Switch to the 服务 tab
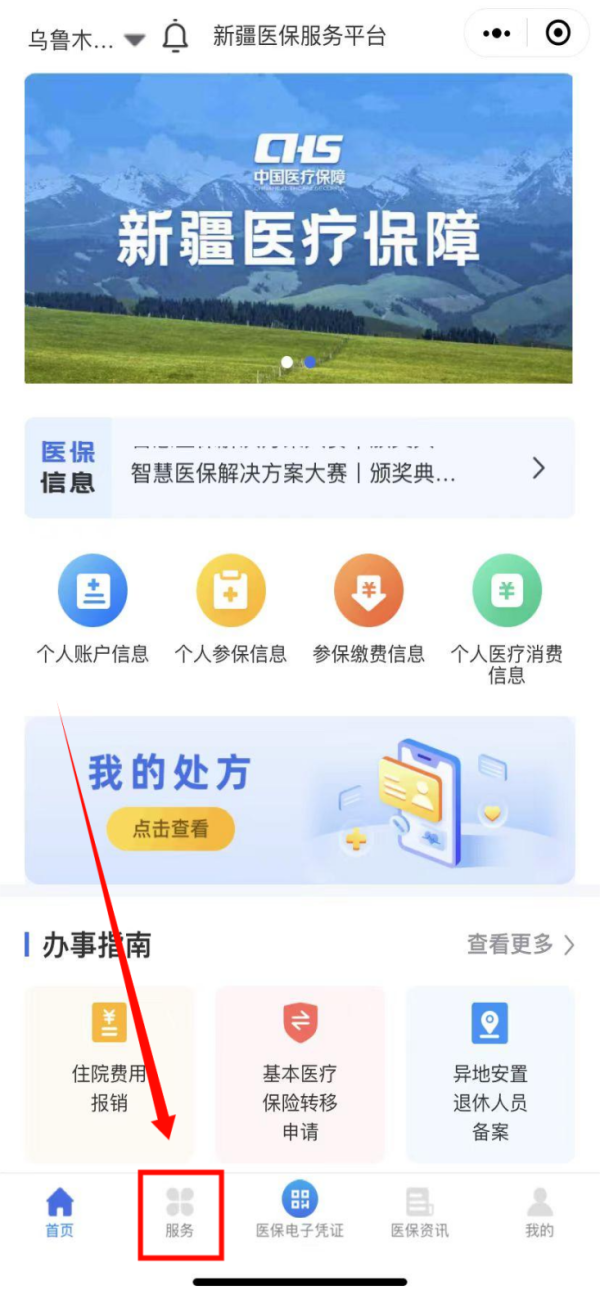Screen dimensions: 600x1299 click(180, 1213)
